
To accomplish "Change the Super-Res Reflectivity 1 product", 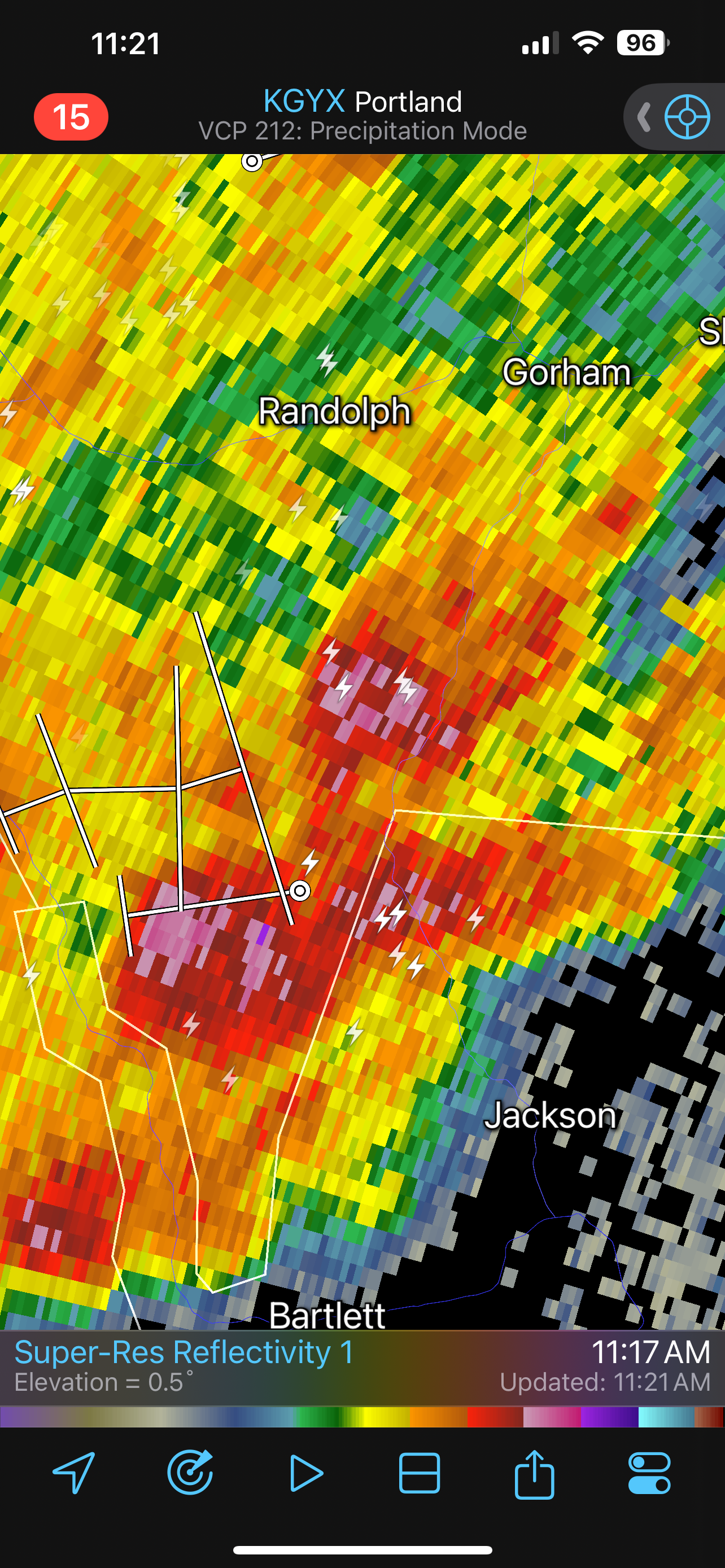I will pyautogui.click(x=184, y=1352).
